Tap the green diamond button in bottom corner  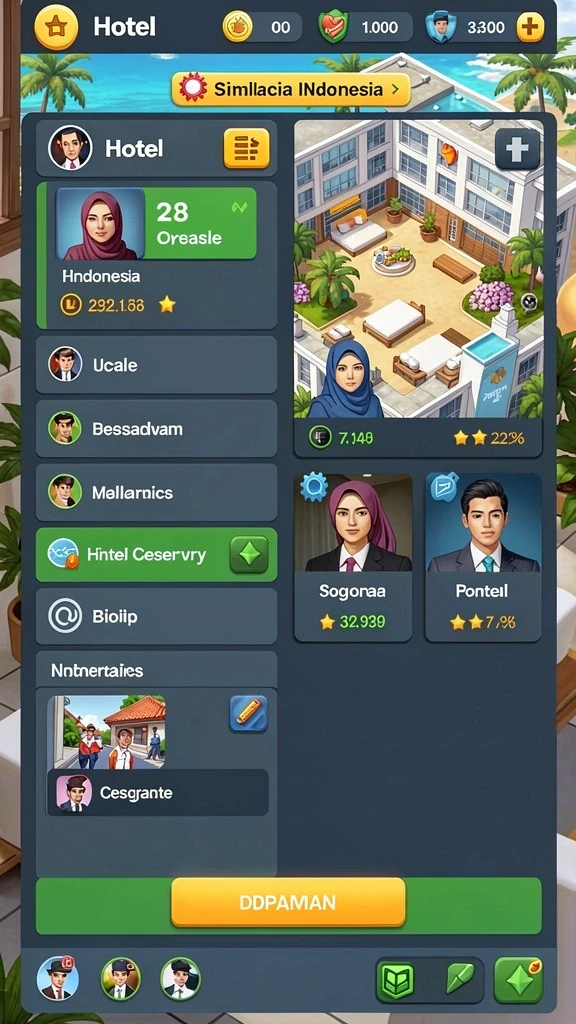point(519,980)
